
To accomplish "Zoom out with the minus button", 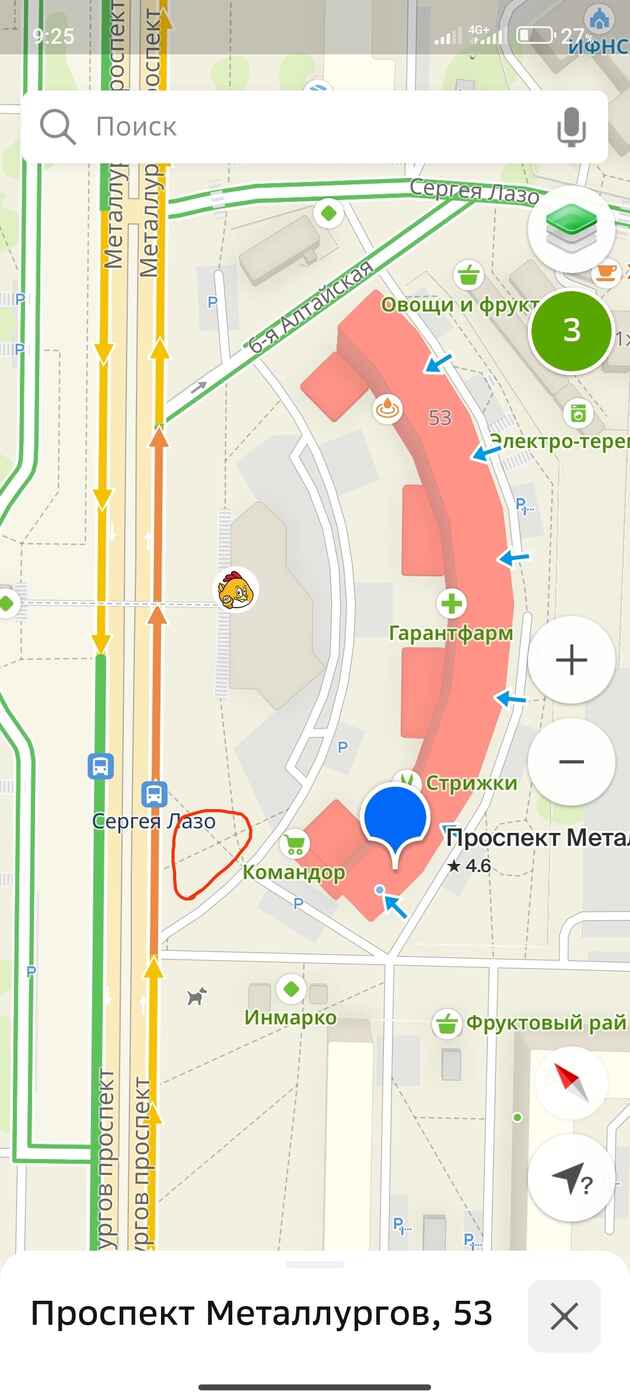I will (571, 762).
